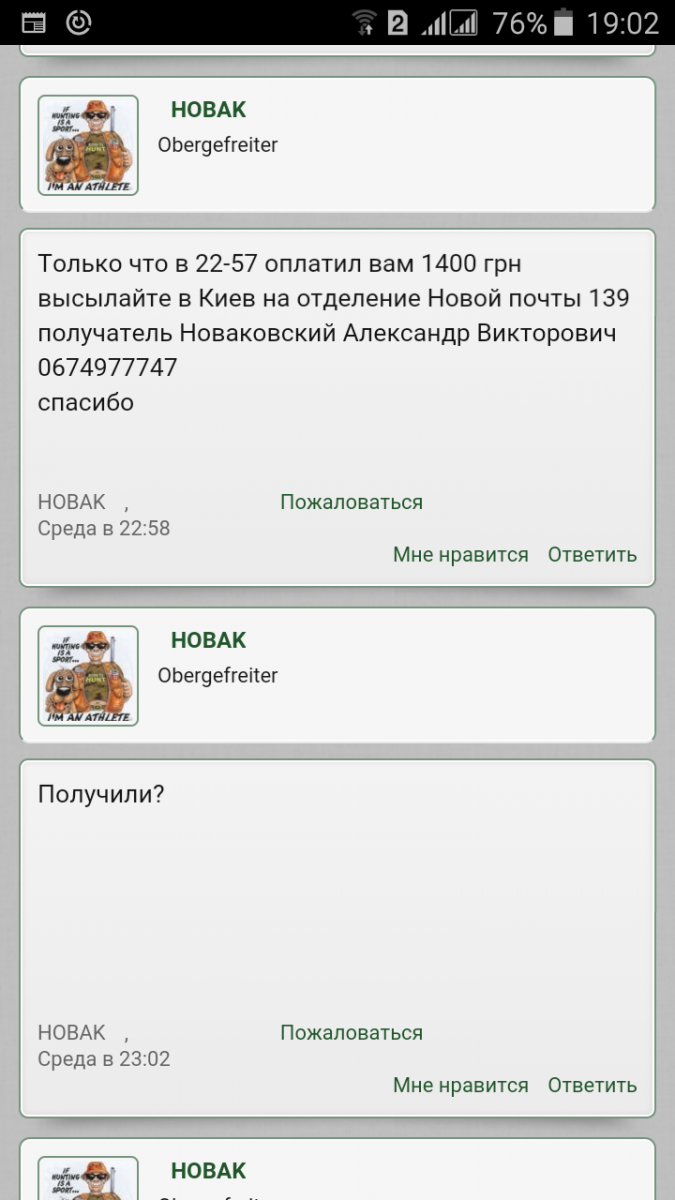Open НОВАК's avatar above the 'Получили?' message
The width and height of the screenshot is (675, 1200).
pos(88,676)
